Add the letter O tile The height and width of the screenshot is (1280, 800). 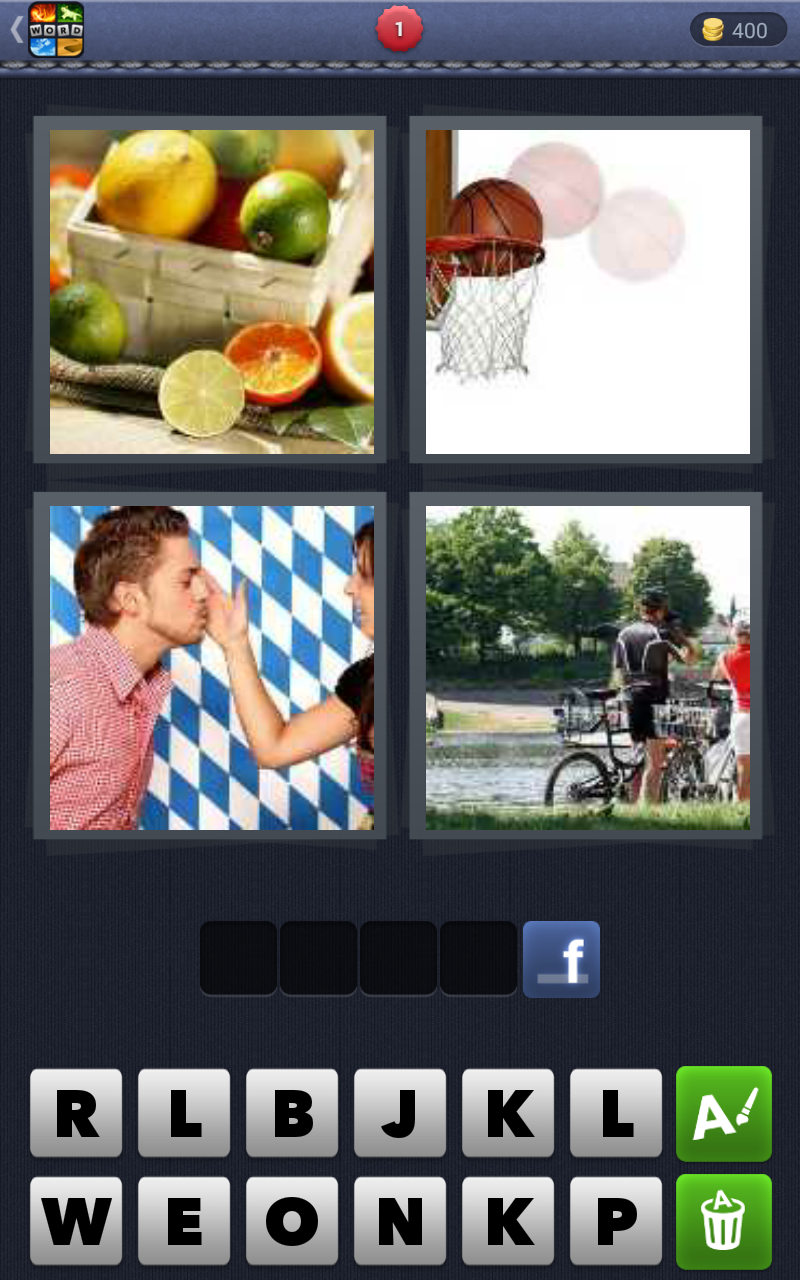click(x=292, y=1221)
